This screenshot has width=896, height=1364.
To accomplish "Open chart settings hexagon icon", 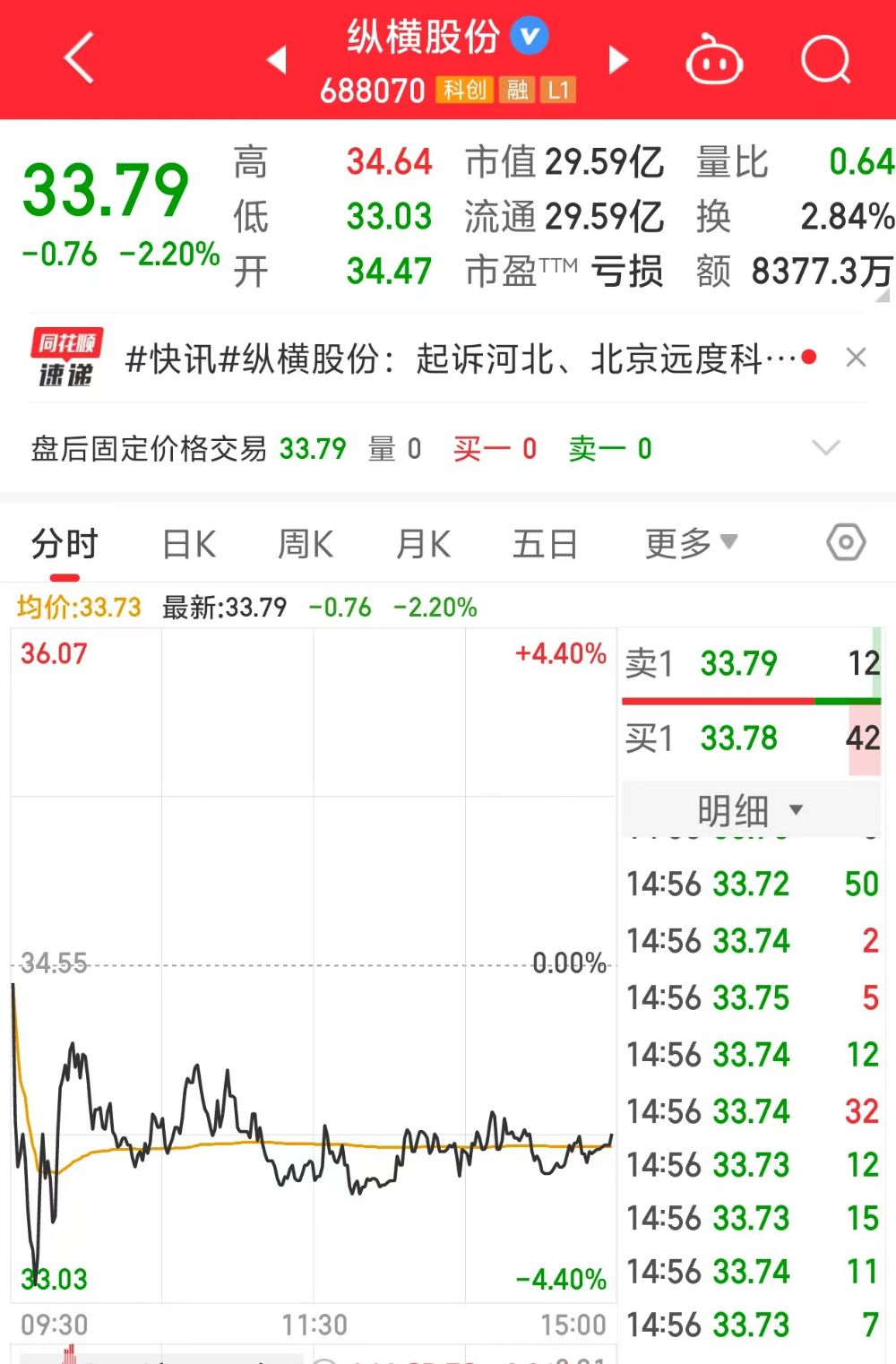I will click(846, 542).
